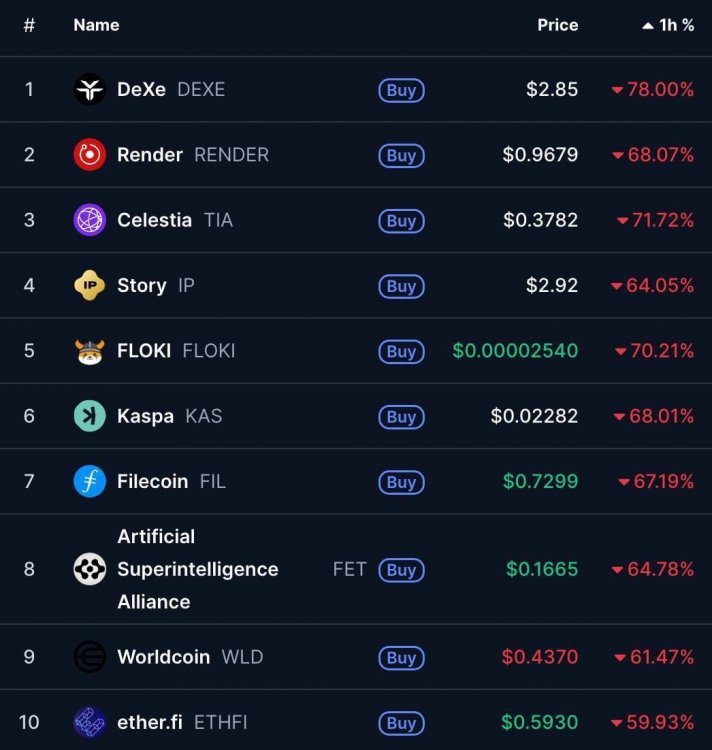Open Artificial Superintelligence Alliance coin page
Viewport: 712px width, 750px height.
point(197,569)
